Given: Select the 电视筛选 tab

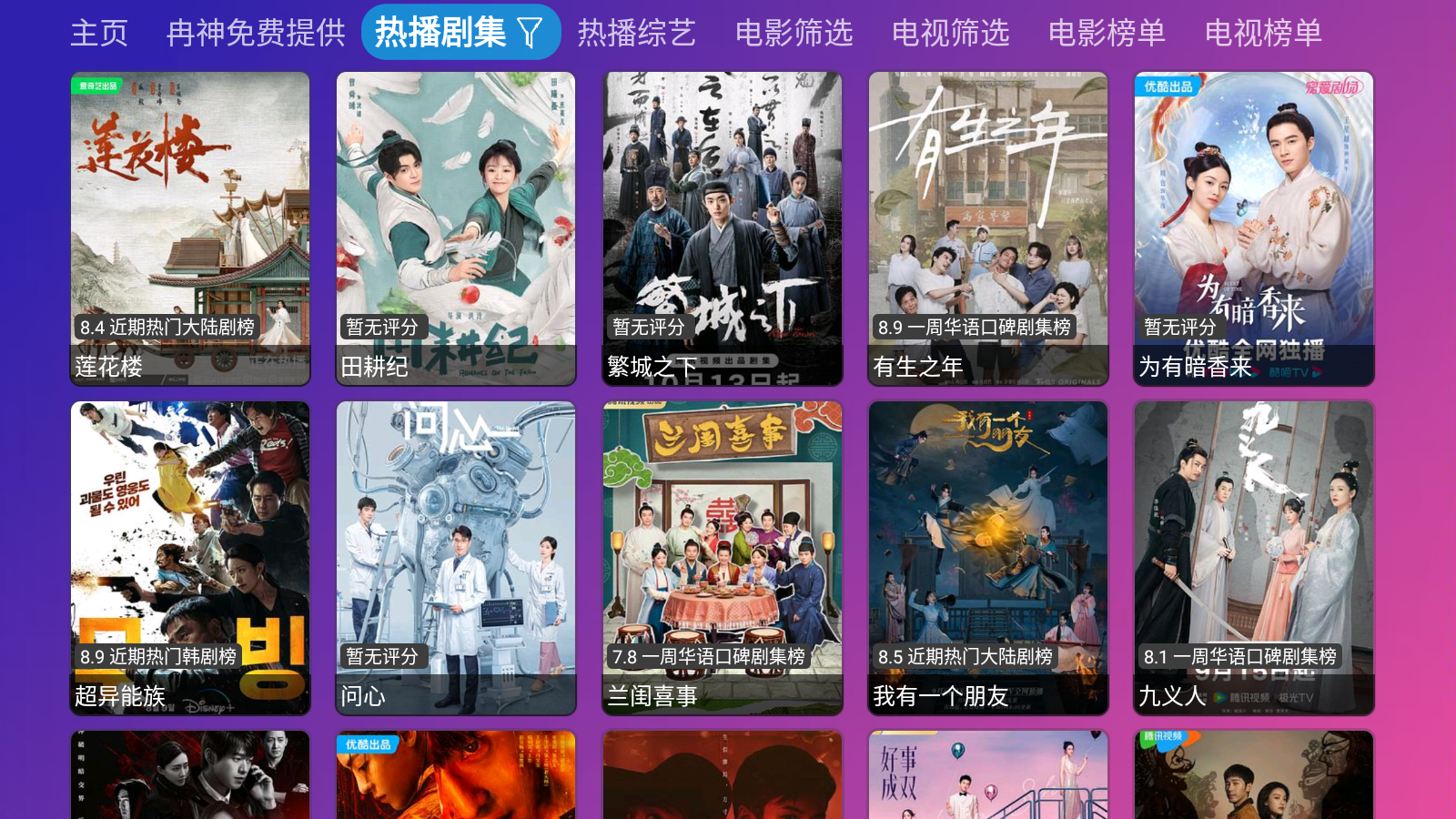Looking at the screenshot, I should (950, 33).
